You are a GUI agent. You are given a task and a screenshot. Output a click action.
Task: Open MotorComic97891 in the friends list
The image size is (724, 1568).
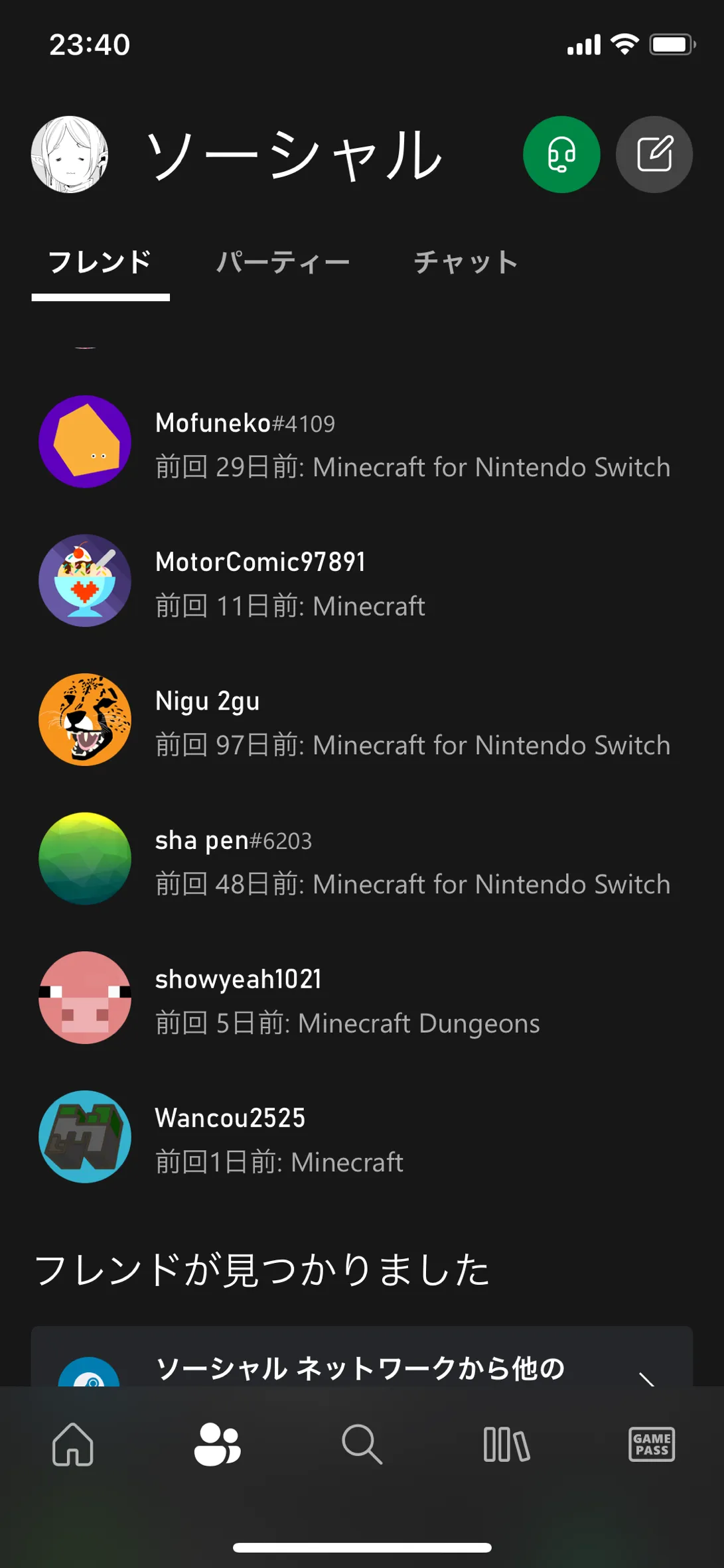click(x=362, y=582)
